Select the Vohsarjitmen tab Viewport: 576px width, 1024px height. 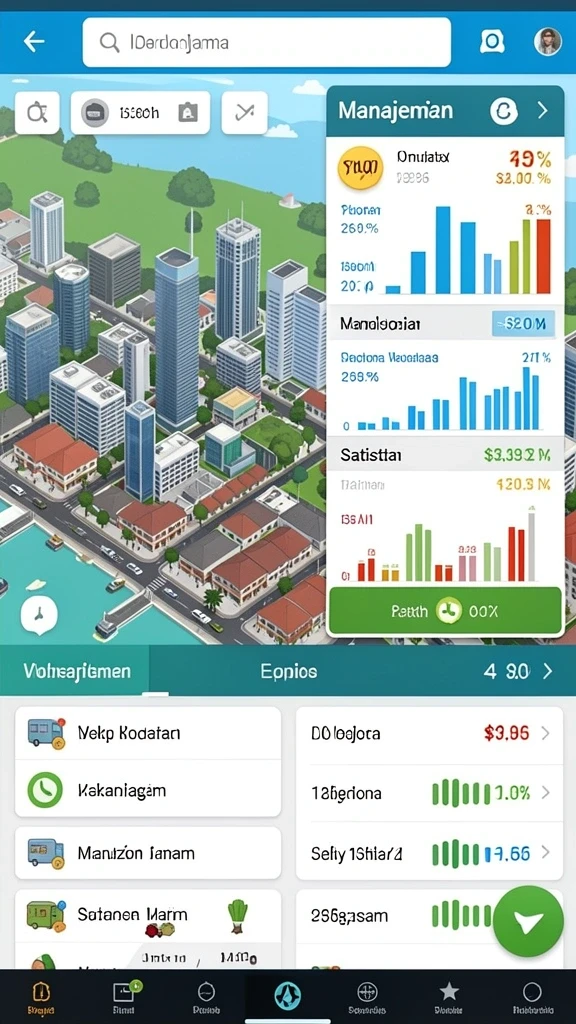tap(76, 671)
